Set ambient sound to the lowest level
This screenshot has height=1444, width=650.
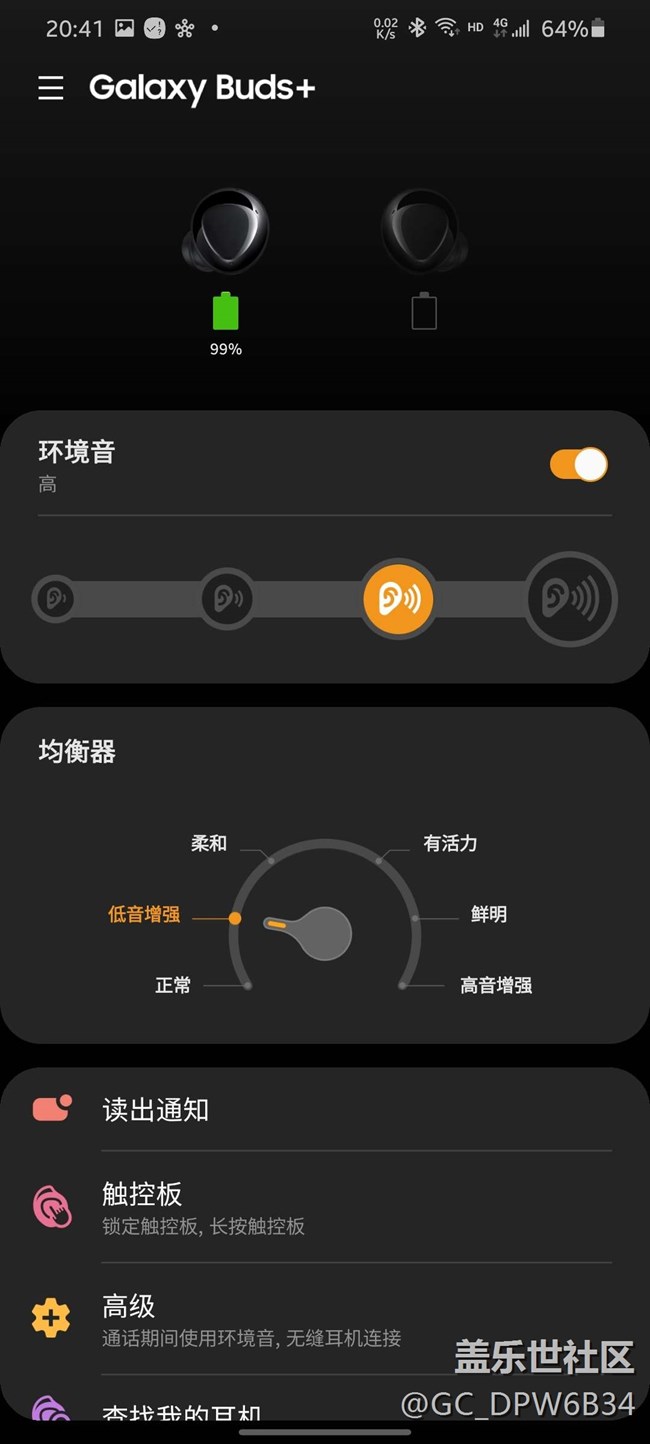click(54, 599)
